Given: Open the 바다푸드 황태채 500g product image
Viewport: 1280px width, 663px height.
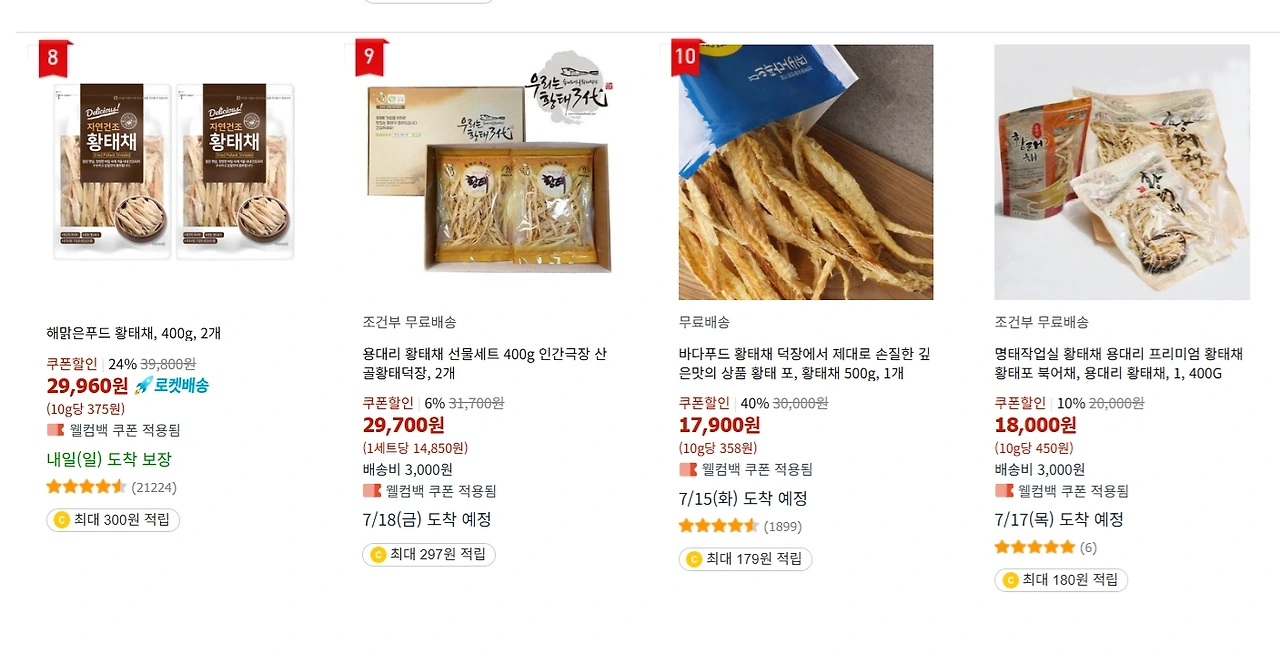Looking at the screenshot, I should [x=805, y=172].
